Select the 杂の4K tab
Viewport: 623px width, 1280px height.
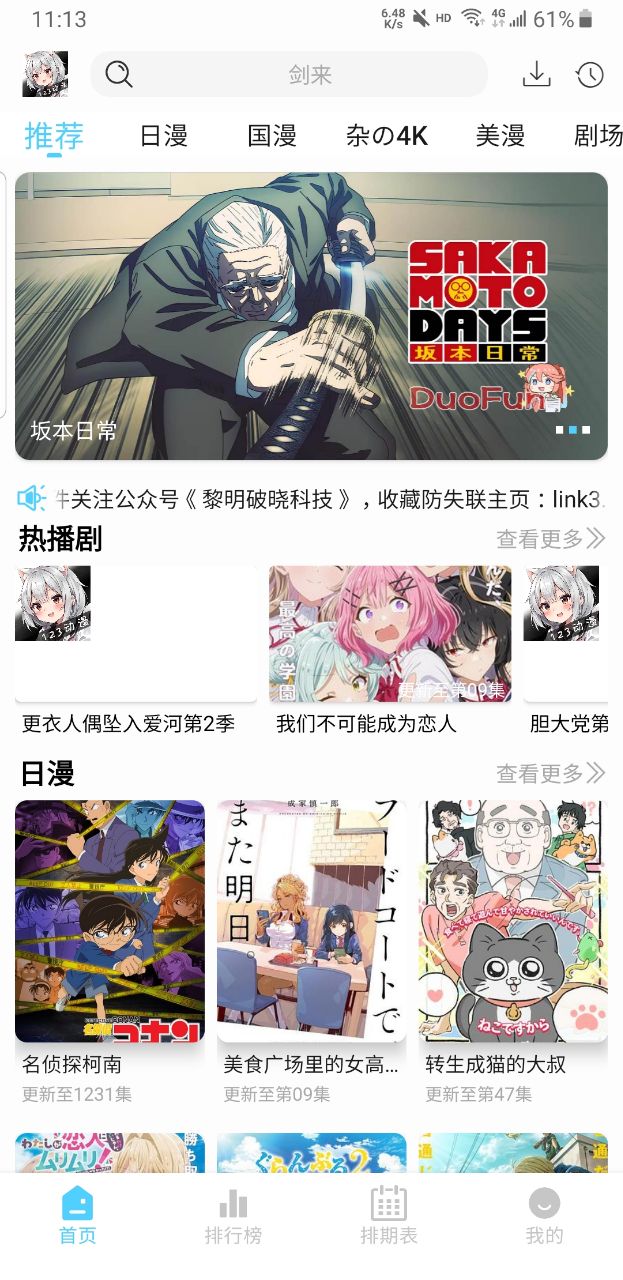pos(387,136)
